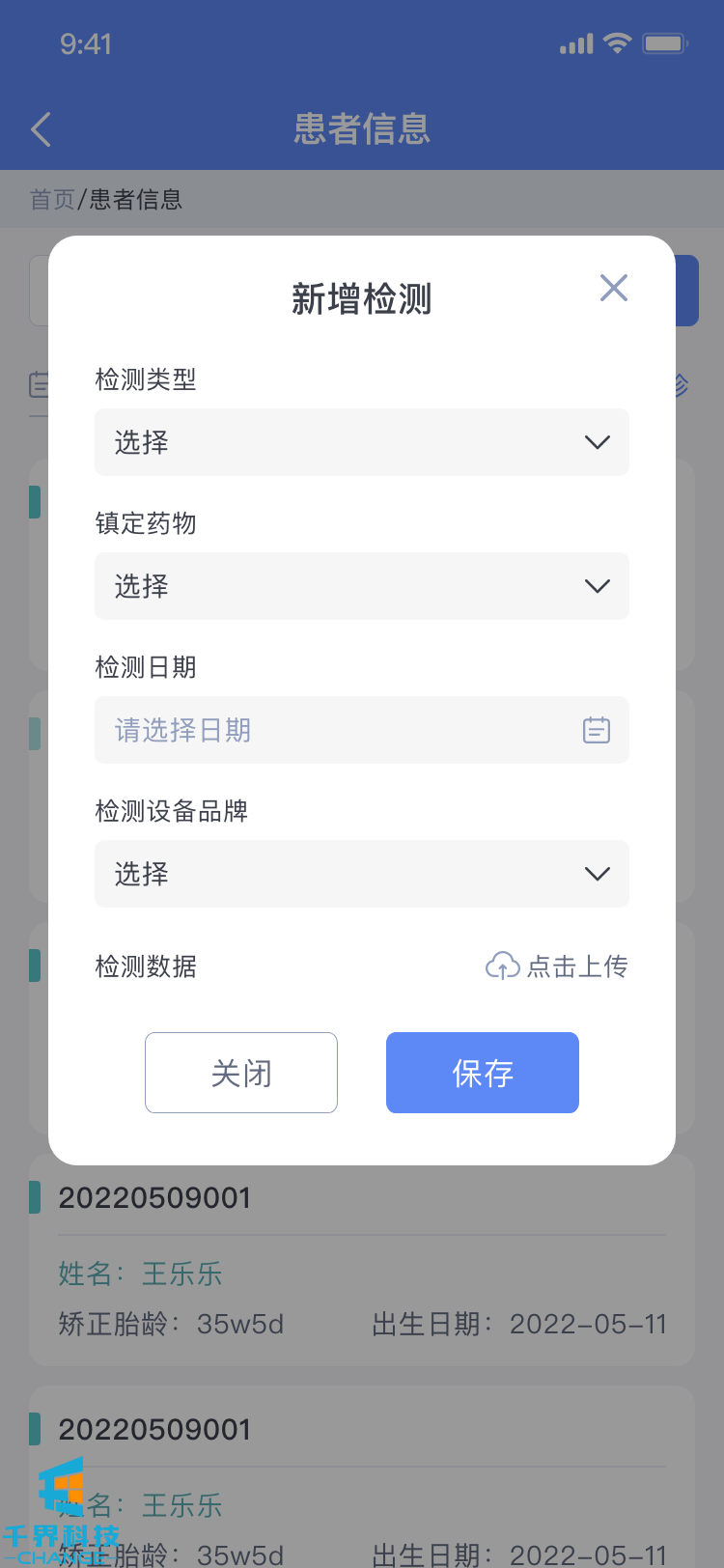Close the 新增检测 dialog with the X
The height and width of the screenshot is (1568, 724).
[x=613, y=288]
